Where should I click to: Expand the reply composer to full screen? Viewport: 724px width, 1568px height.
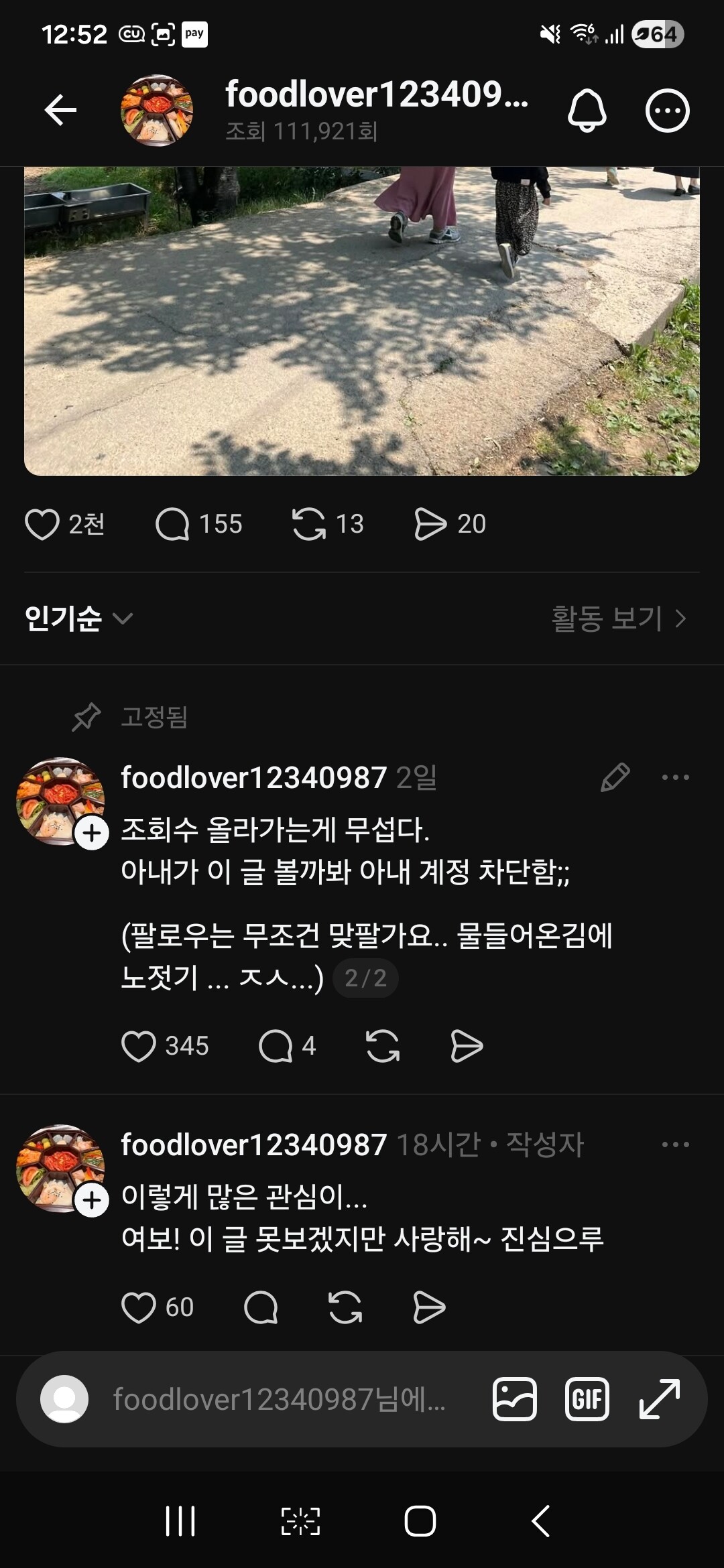660,1399
